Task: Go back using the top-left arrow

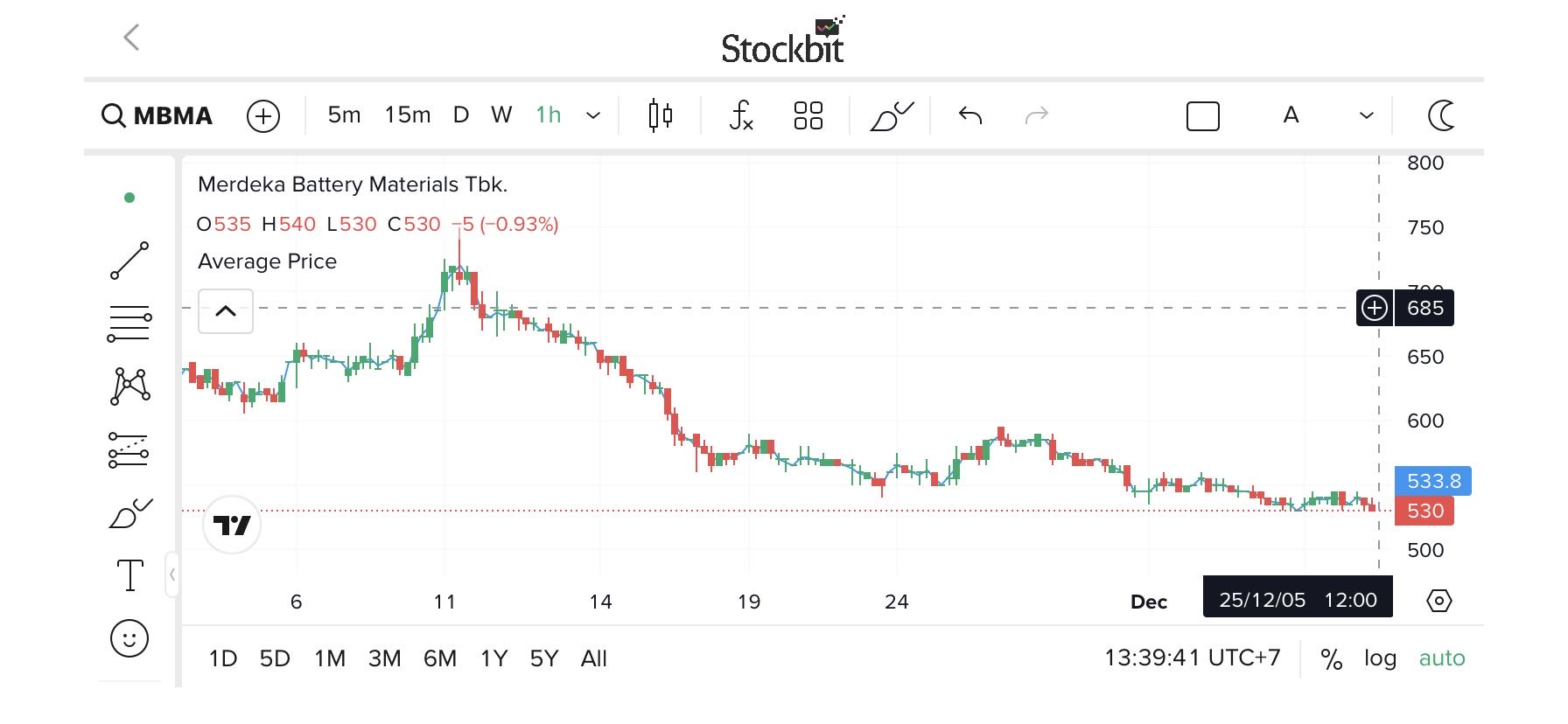Action: [132, 38]
